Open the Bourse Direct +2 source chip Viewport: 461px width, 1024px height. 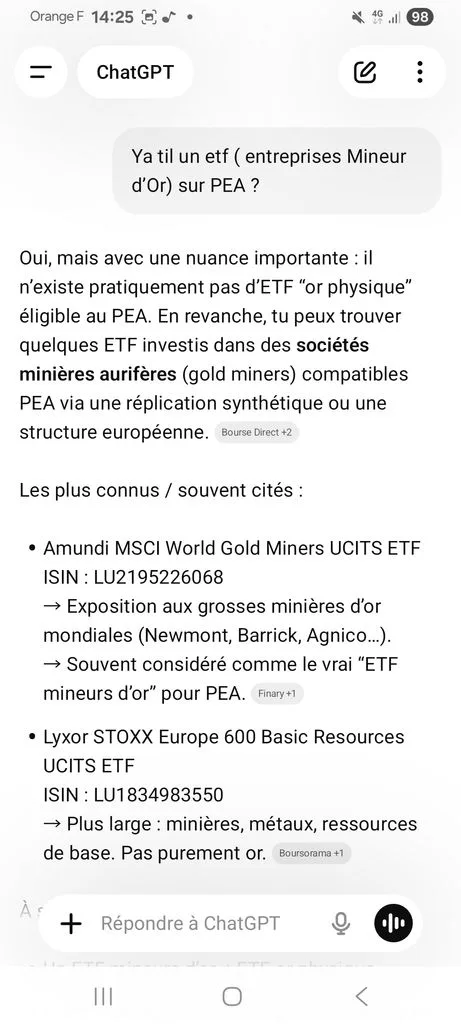257,432
